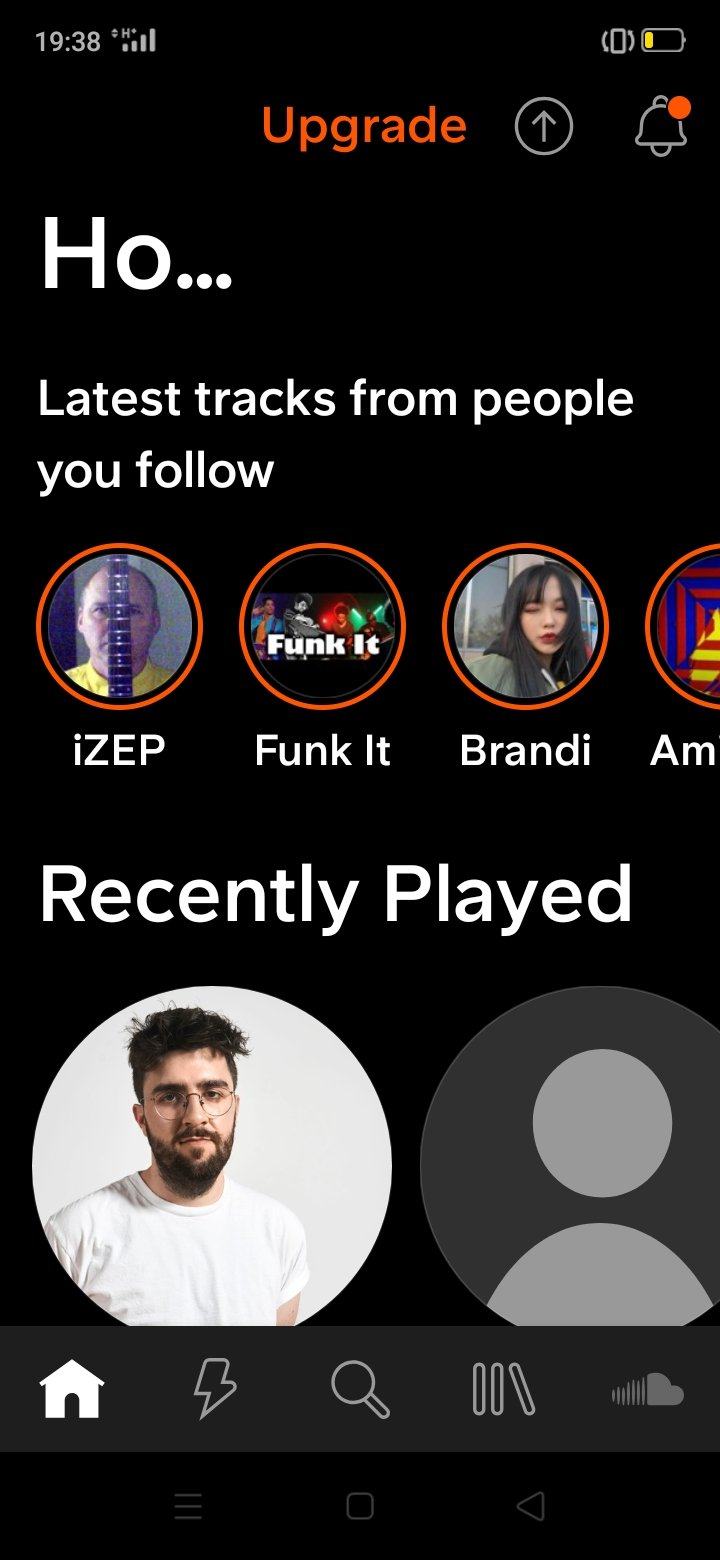This screenshot has height=1560, width=720.
Task: Switch to the Search tab
Action: coord(359,1390)
